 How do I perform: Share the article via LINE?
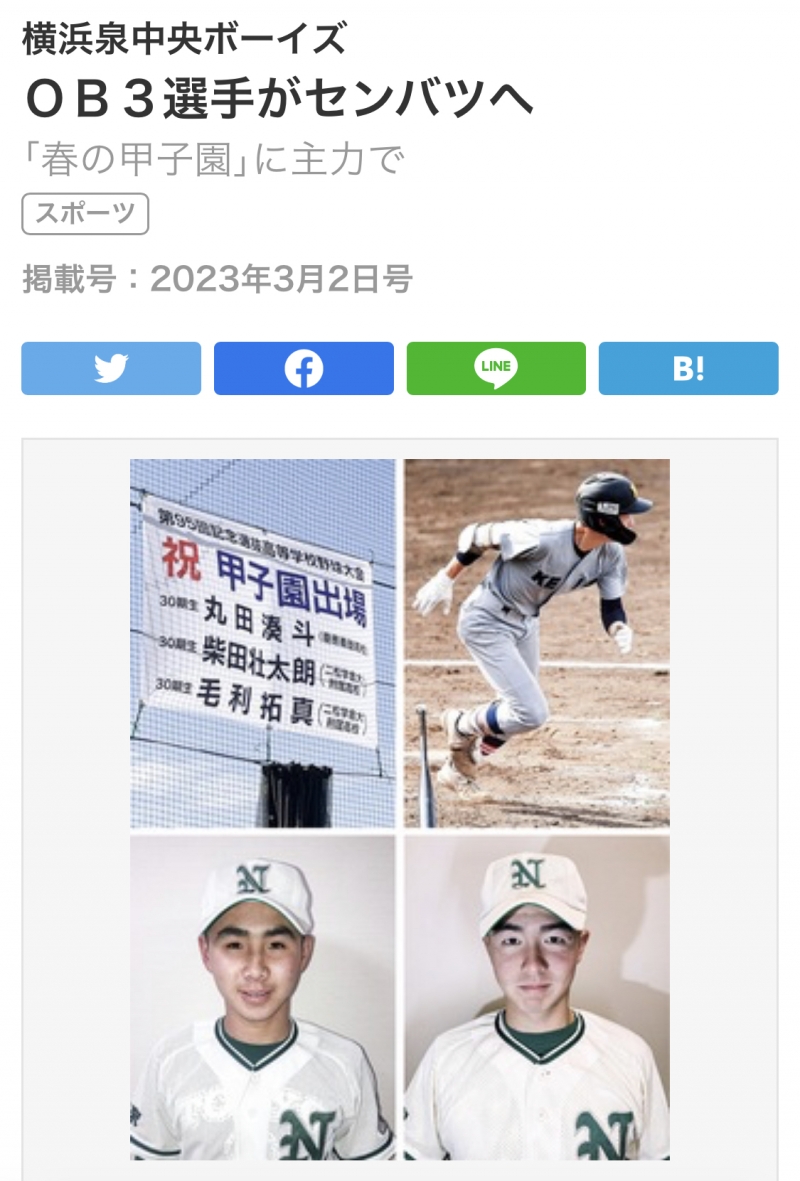[x=496, y=368]
